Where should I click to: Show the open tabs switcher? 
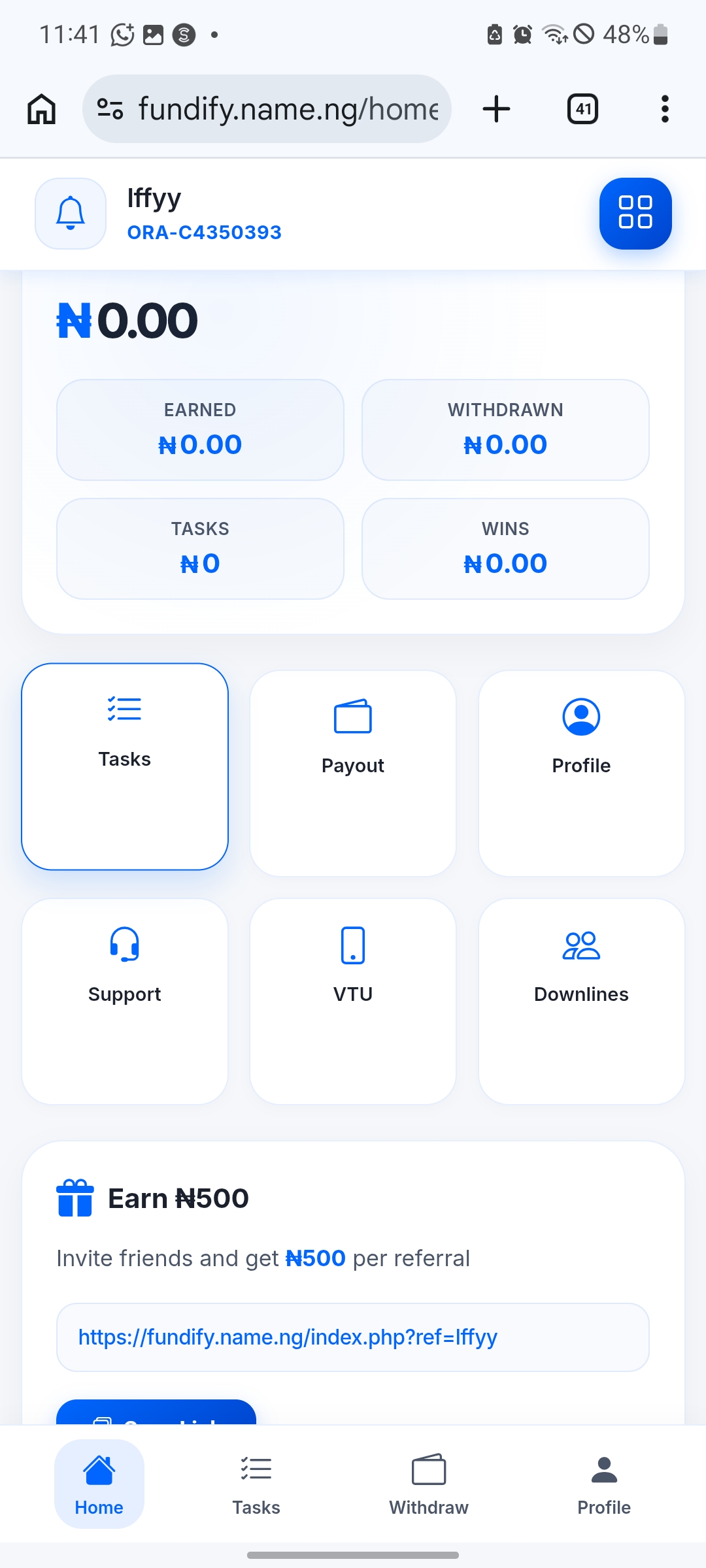point(582,109)
